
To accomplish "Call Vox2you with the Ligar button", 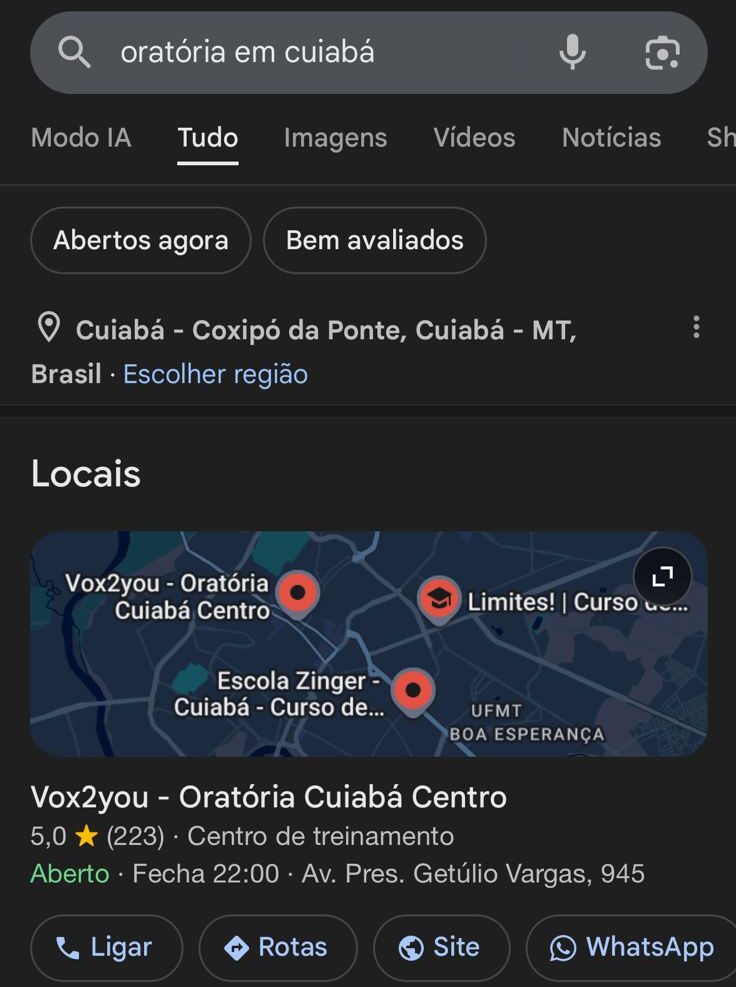I will point(106,947).
